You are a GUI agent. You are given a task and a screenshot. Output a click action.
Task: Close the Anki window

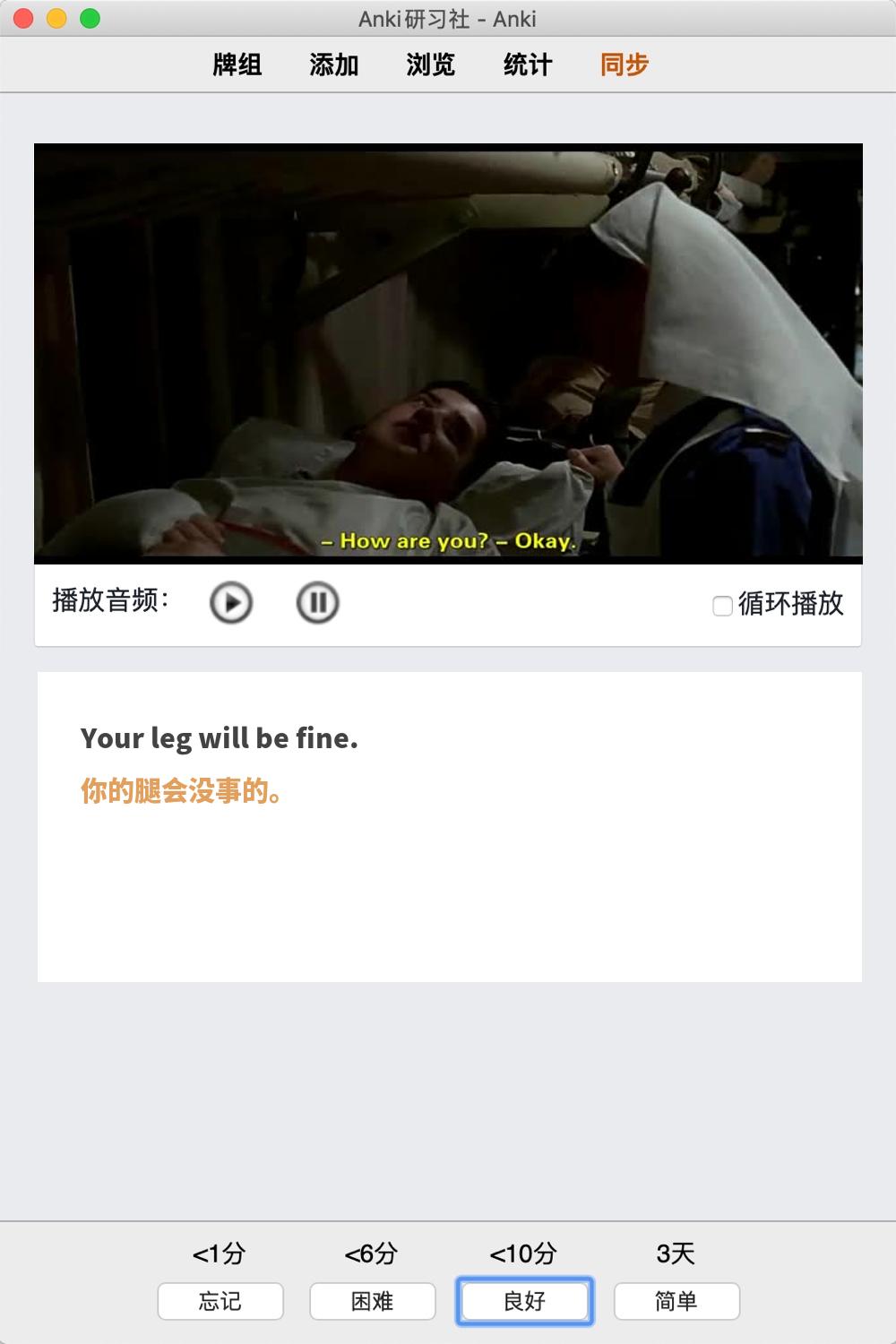tap(24, 18)
